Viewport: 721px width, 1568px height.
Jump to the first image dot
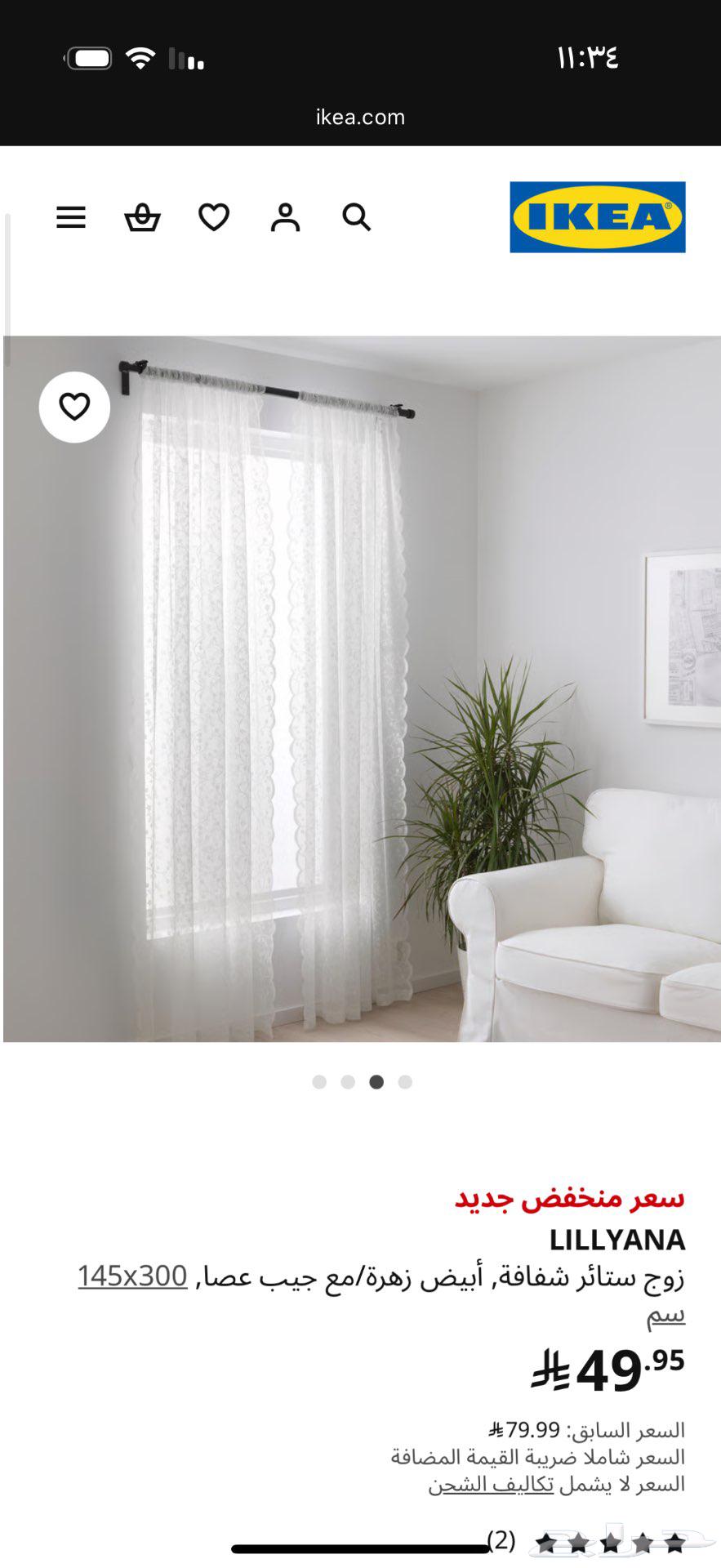(319, 1082)
